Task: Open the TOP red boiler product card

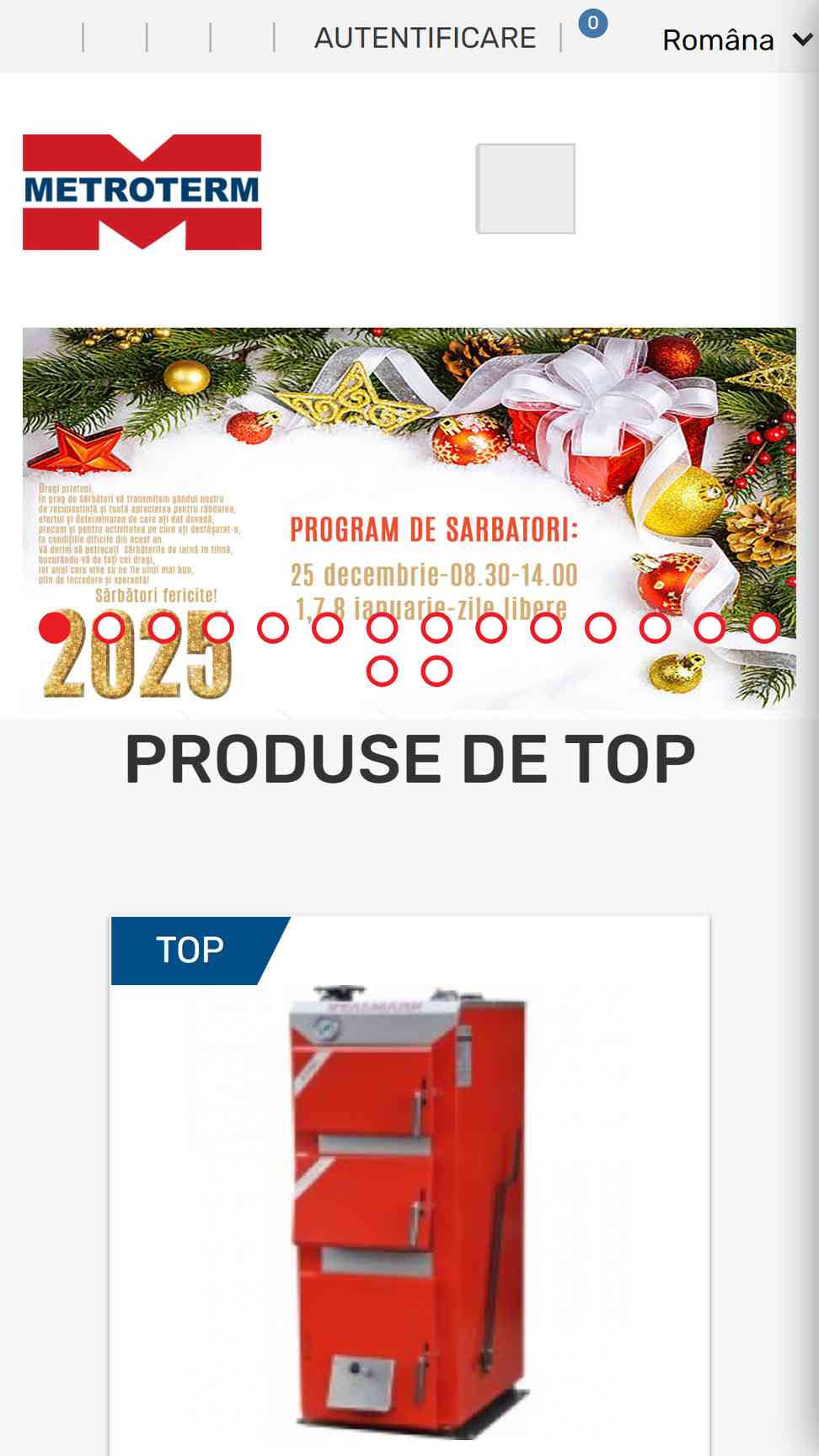Action: click(x=409, y=1186)
